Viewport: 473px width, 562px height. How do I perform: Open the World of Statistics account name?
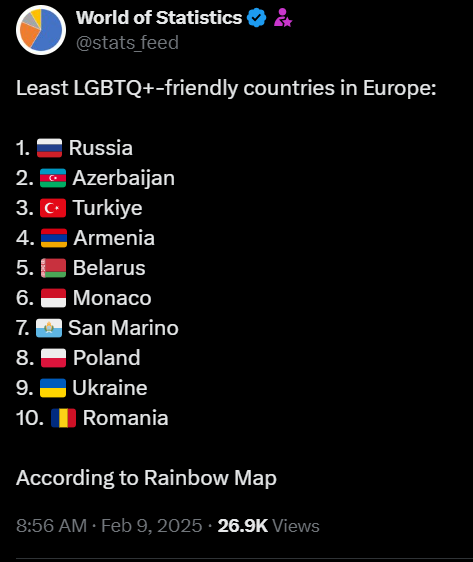pyautogui.click(x=159, y=18)
